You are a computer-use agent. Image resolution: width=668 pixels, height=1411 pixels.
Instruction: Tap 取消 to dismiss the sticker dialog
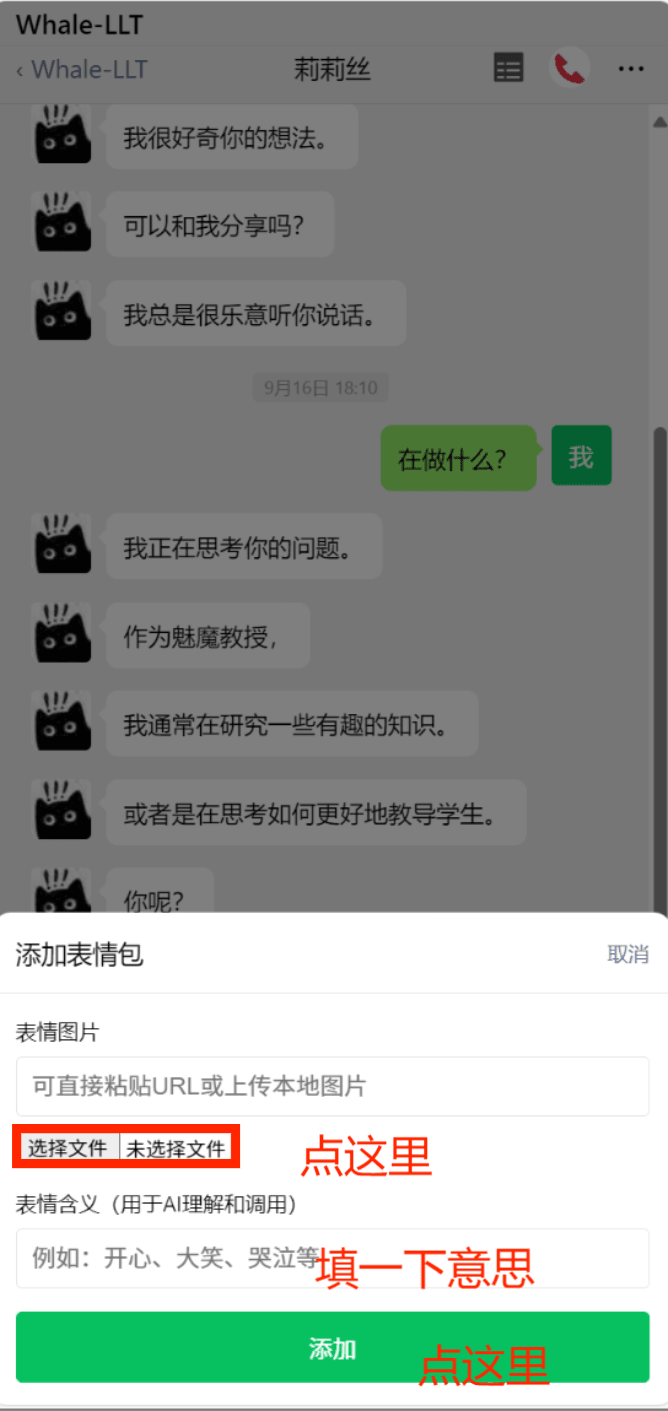click(x=628, y=954)
